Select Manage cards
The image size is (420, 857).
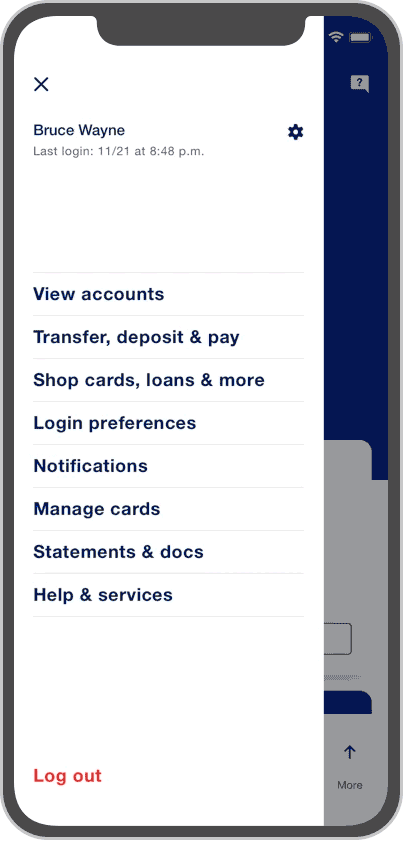(x=168, y=509)
